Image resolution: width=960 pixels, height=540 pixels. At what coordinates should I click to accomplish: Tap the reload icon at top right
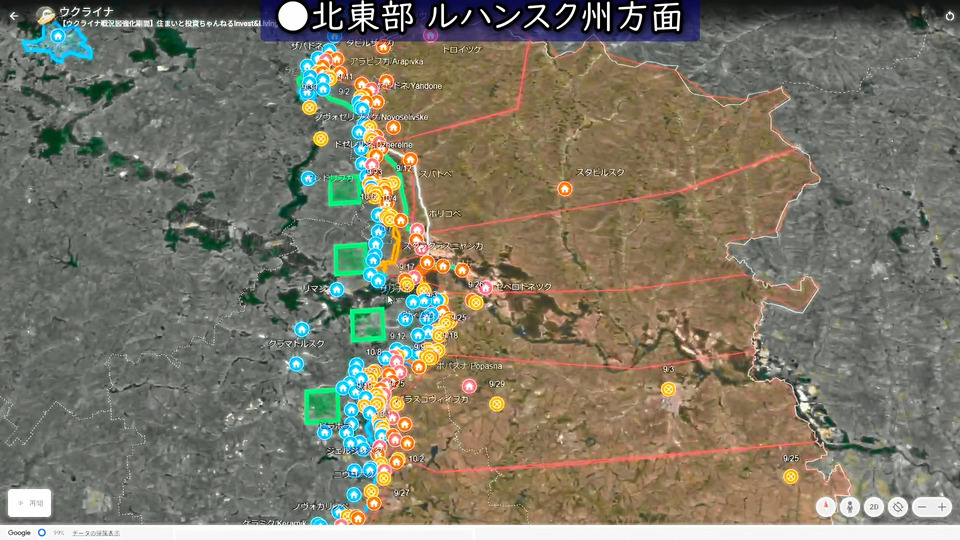click(948, 16)
